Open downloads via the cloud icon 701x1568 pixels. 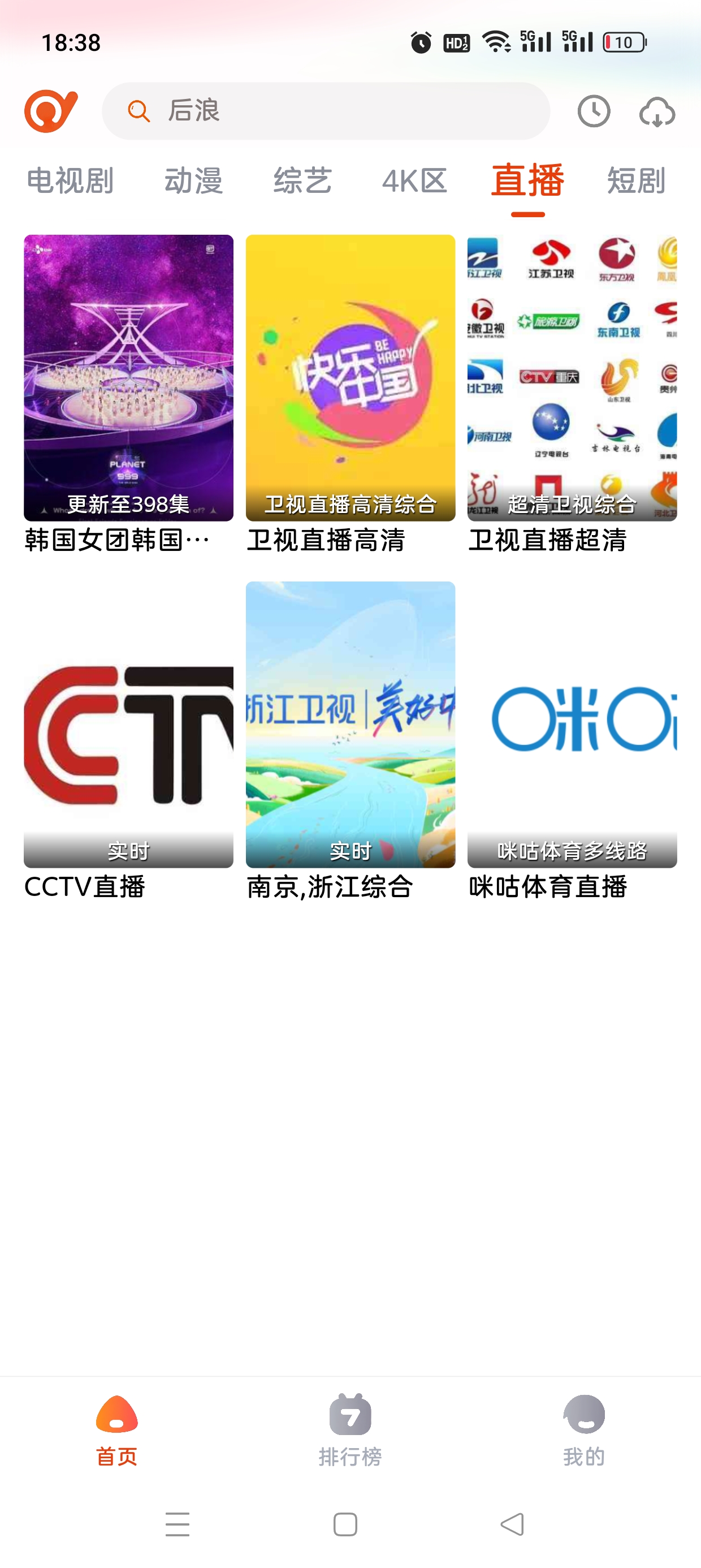point(656,111)
